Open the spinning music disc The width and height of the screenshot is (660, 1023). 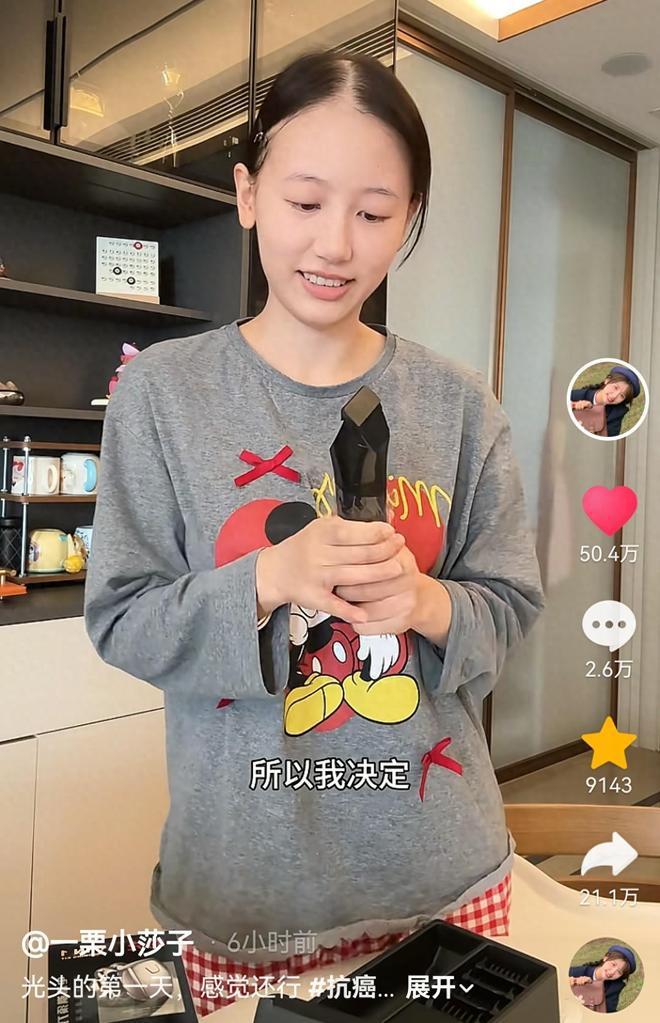tap(606, 973)
